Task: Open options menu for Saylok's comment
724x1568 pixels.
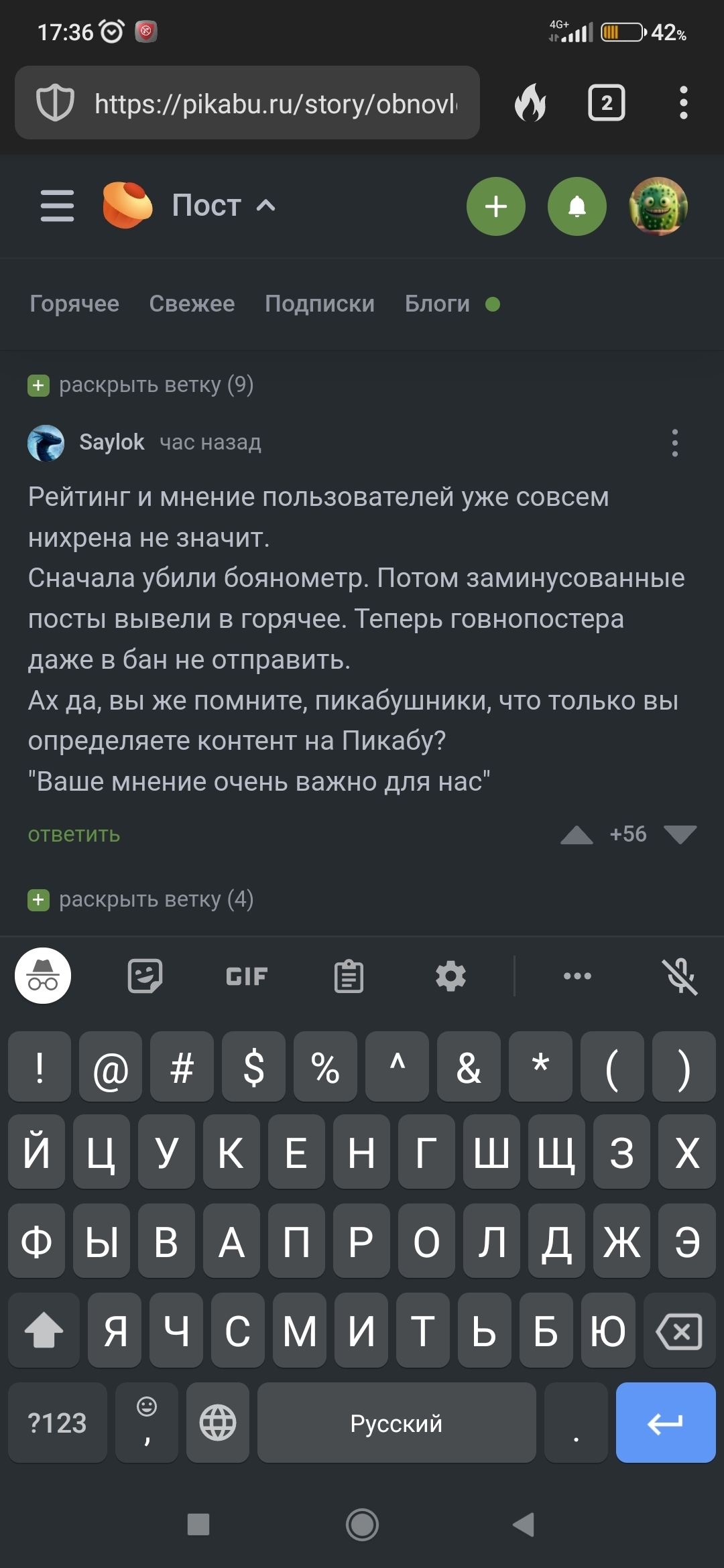Action: (x=674, y=443)
